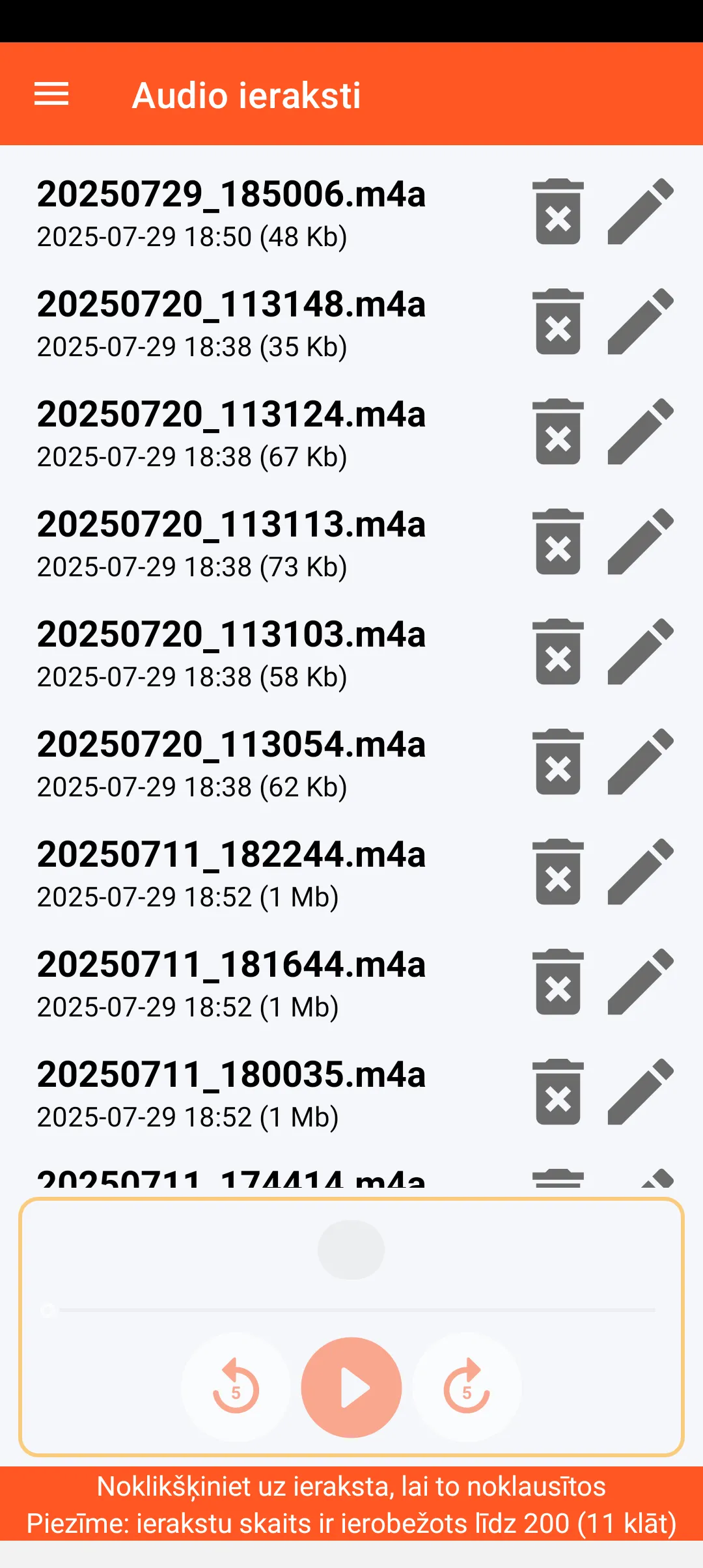Open recording 20250720_113148.m4a
The width and height of the screenshot is (703, 1568).
pos(231,323)
